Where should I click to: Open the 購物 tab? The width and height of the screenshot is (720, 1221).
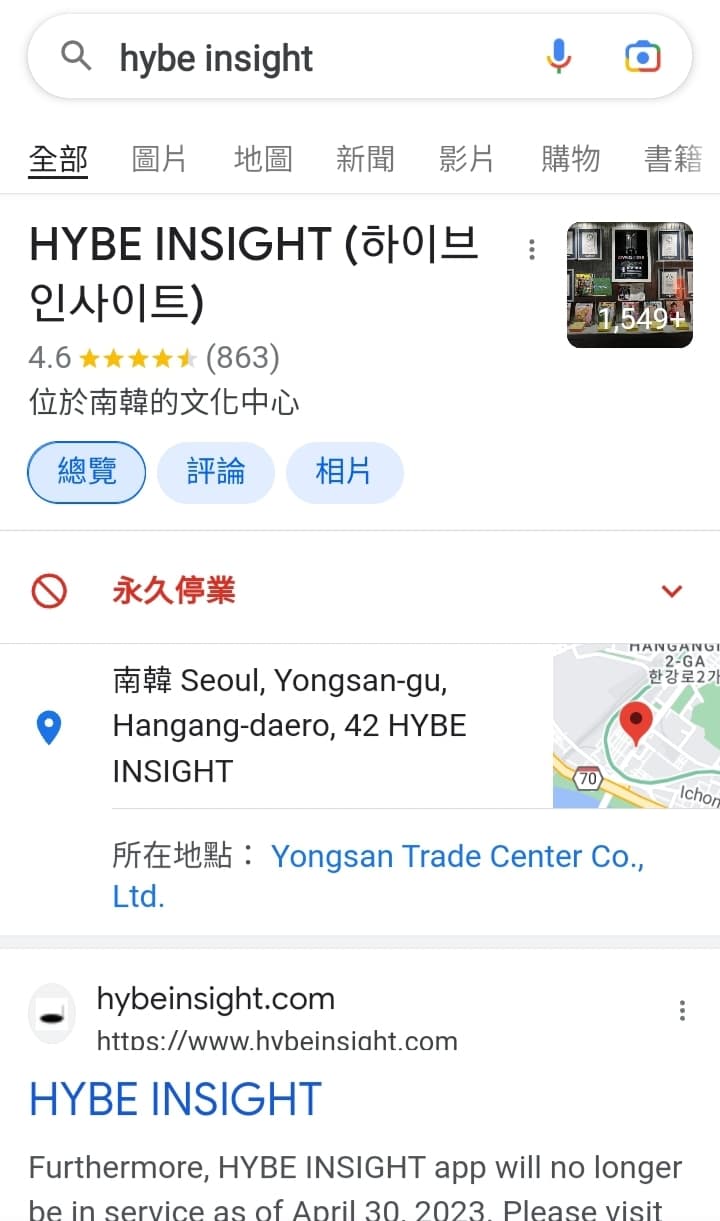[x=570, y=158]
